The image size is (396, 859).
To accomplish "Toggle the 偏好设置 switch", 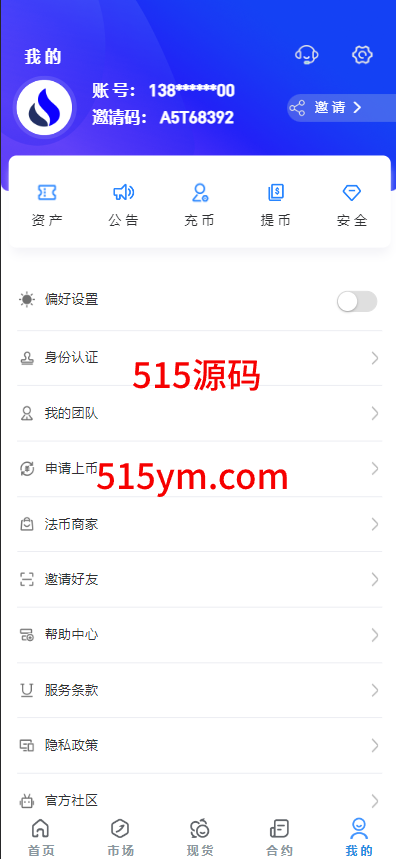I will point(357,301).
